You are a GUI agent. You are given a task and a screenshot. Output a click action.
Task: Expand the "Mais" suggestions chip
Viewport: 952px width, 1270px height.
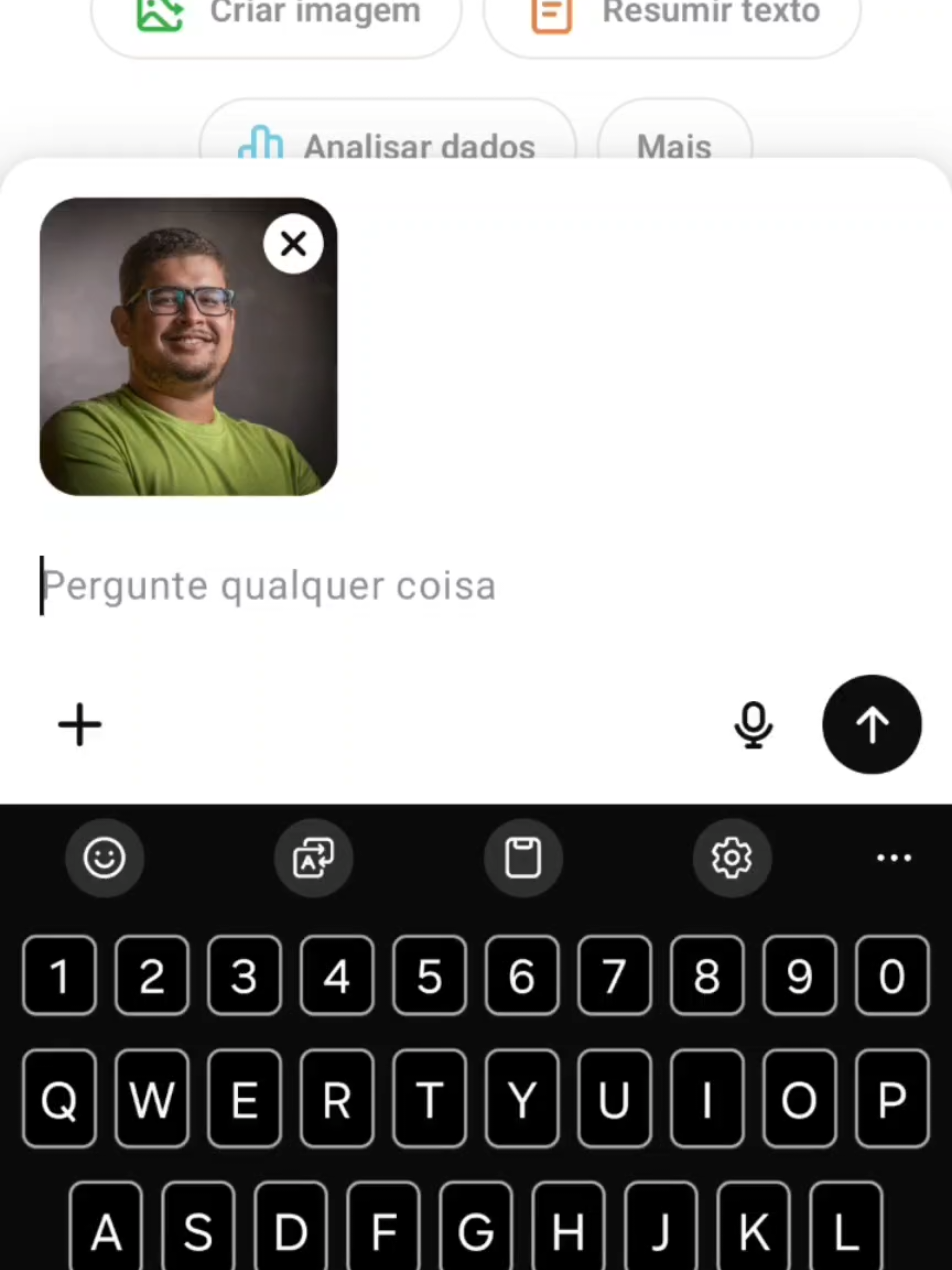click(674, 143)
